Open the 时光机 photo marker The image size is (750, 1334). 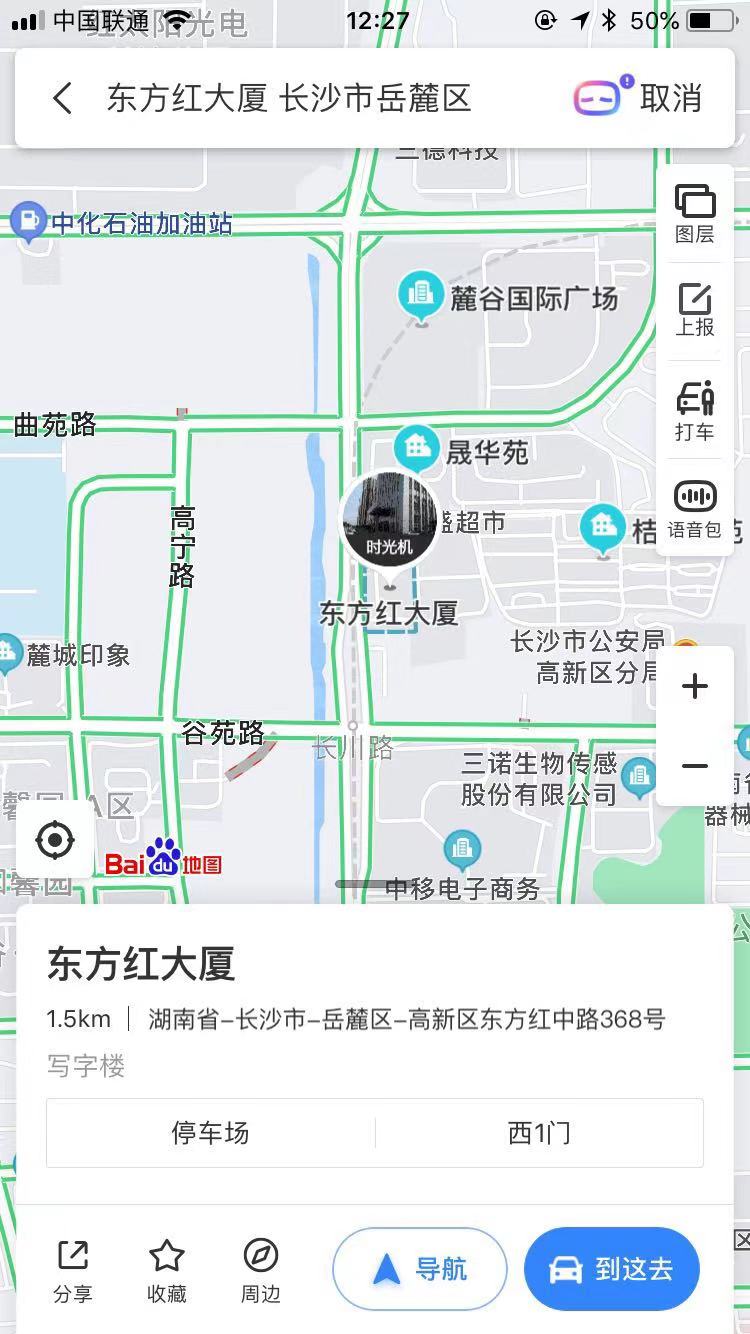[x=389, y=520]
